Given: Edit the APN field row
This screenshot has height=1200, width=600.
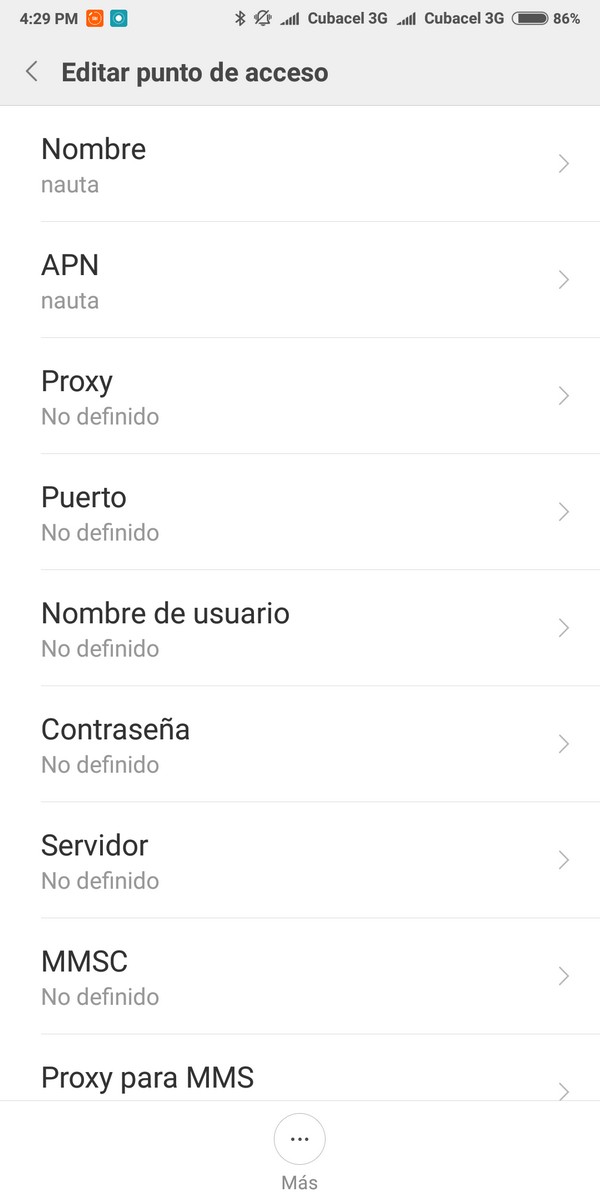Looking at the screenshot, I should (300, 280).
